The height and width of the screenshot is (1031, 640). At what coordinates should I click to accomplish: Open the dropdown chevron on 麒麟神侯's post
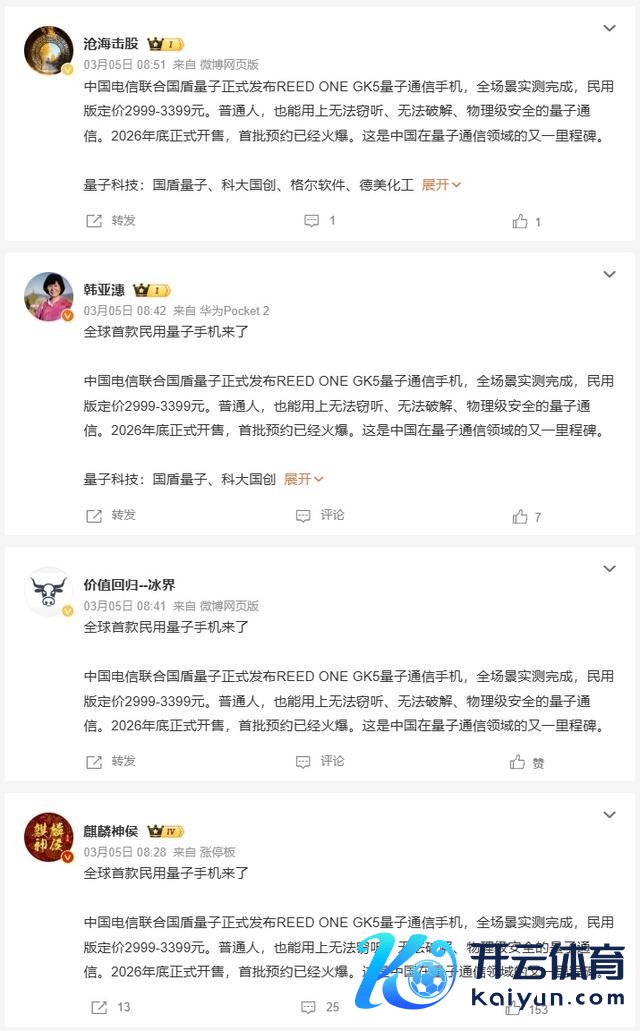pos(609,815)
